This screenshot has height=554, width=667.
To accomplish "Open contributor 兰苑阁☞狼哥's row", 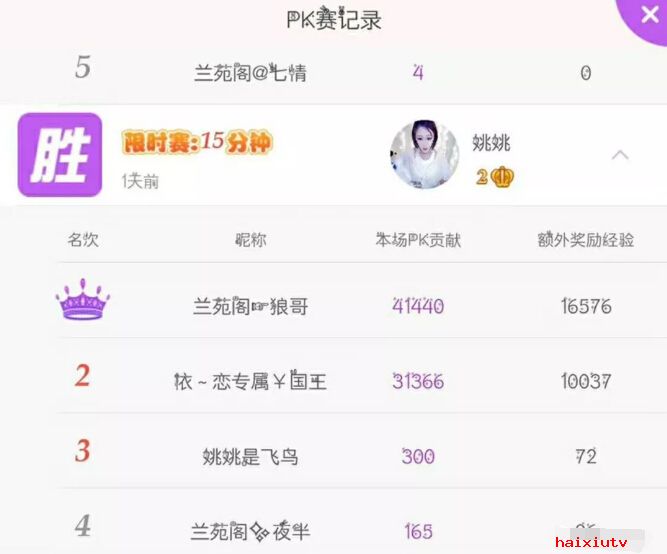I will (x=251, y=306).
